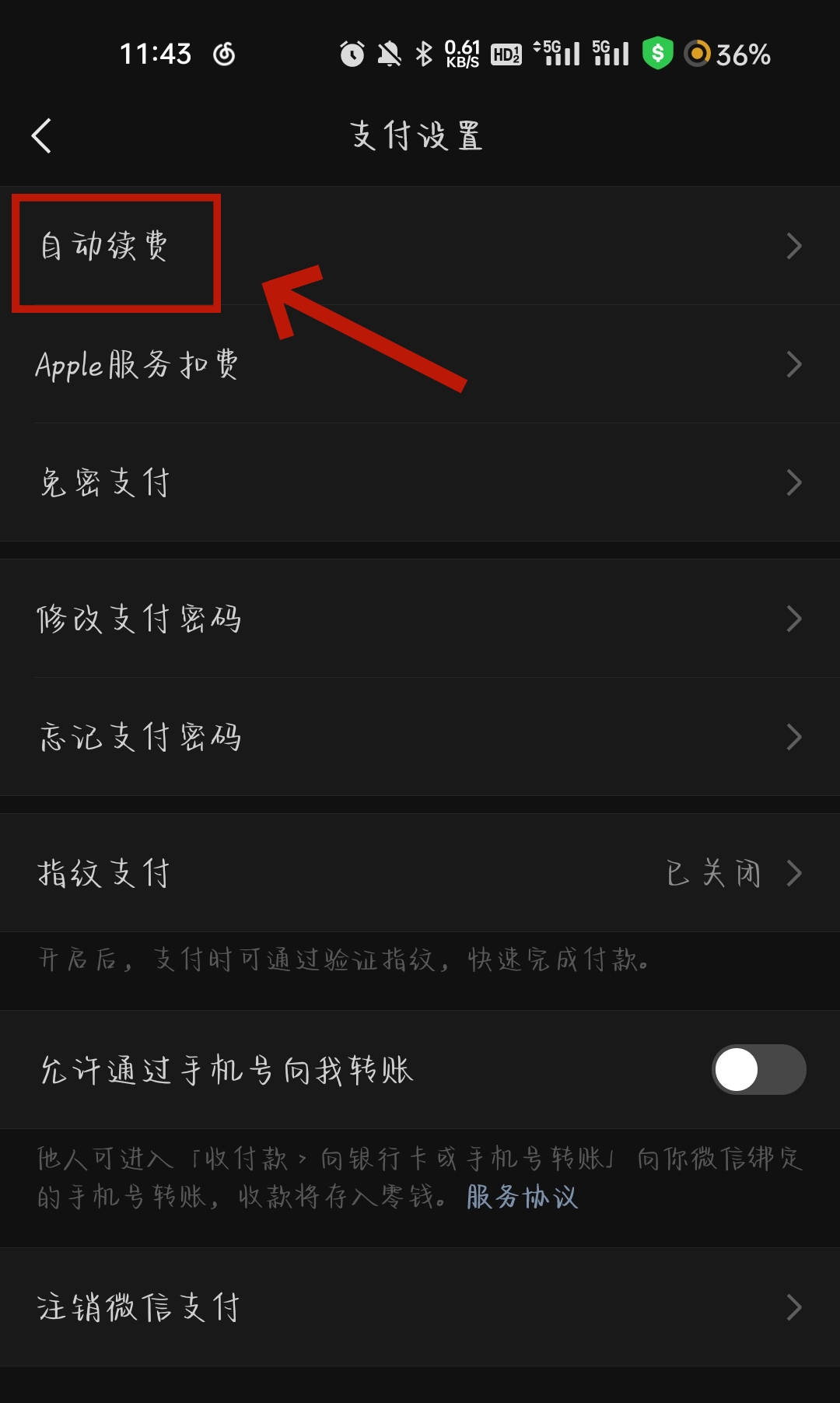The width and height of the screenshot is (840, 1403).
Task: Open 注销微信支付 row
Action: pos(420,1307)
